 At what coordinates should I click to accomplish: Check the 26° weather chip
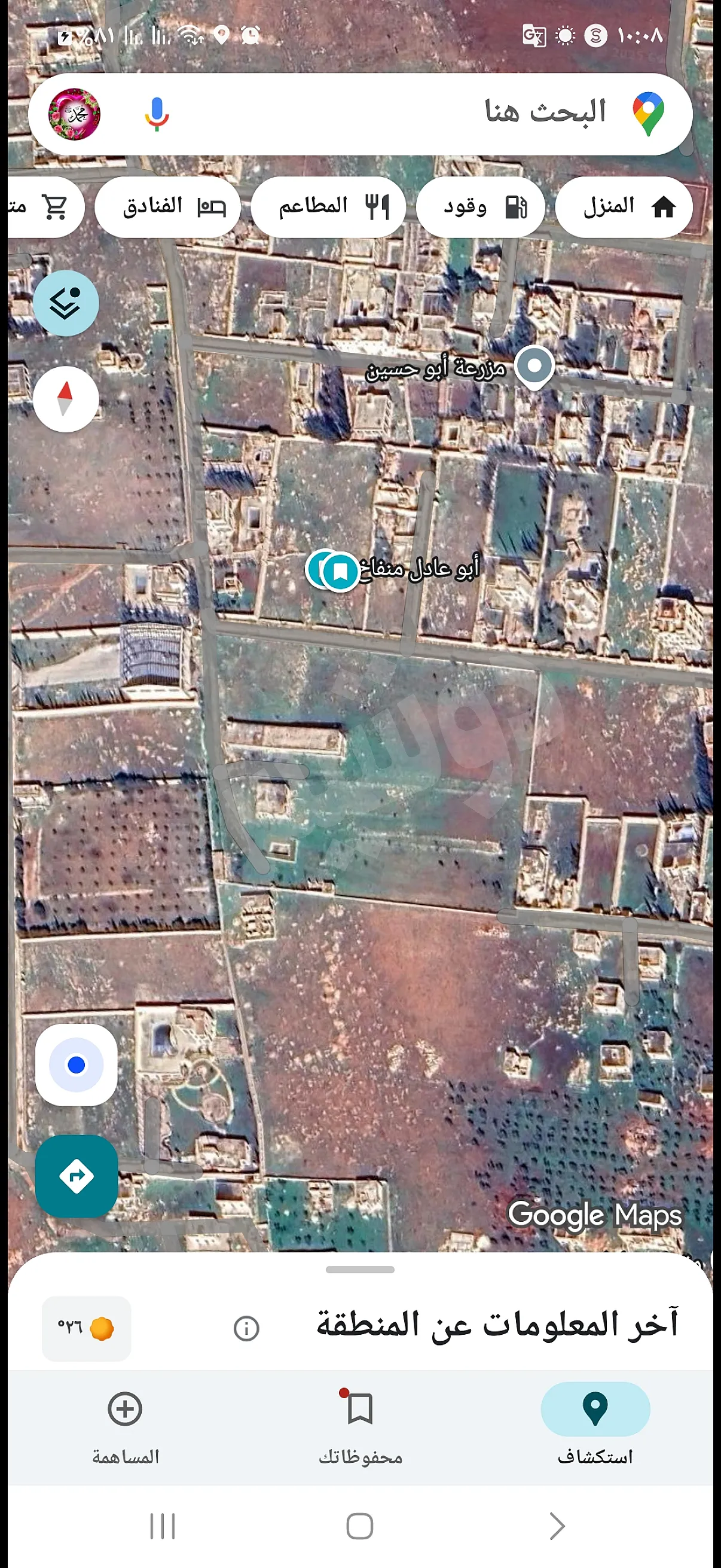[85, 1328]
